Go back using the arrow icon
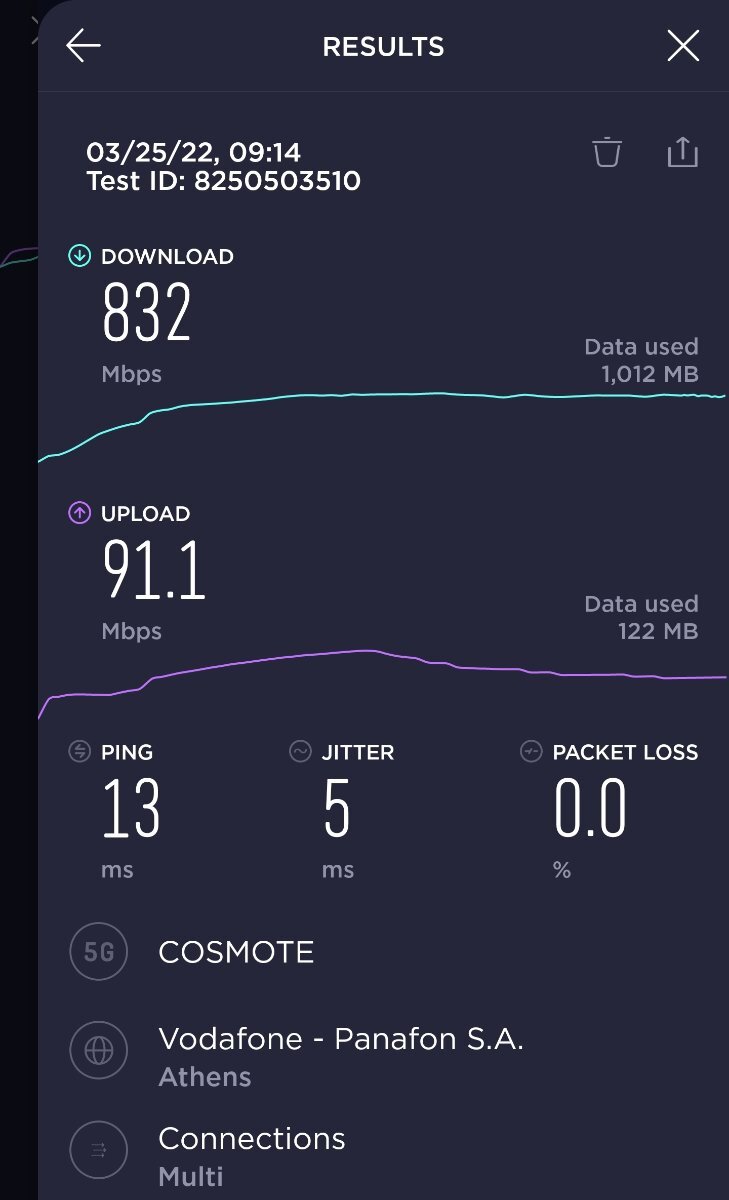The image size is (729, 1200). click(x=84, y=46)
